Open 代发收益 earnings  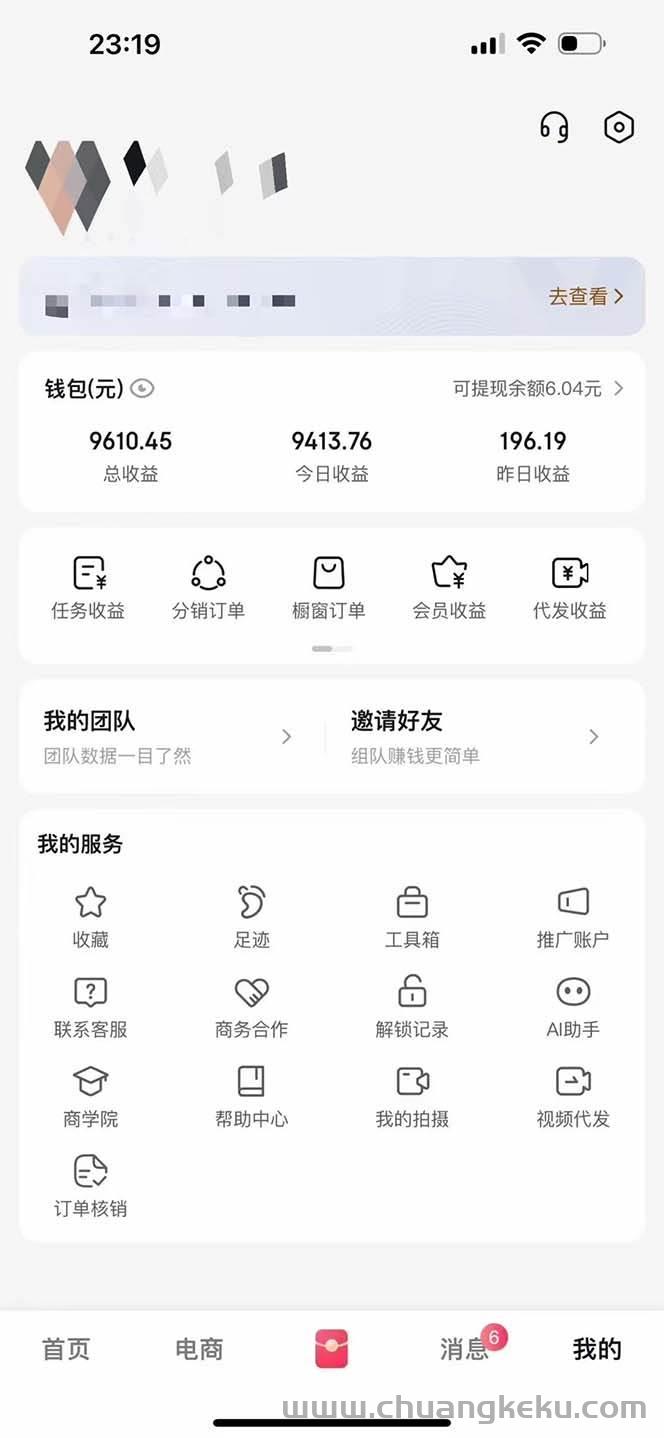[x=569, y=587]
